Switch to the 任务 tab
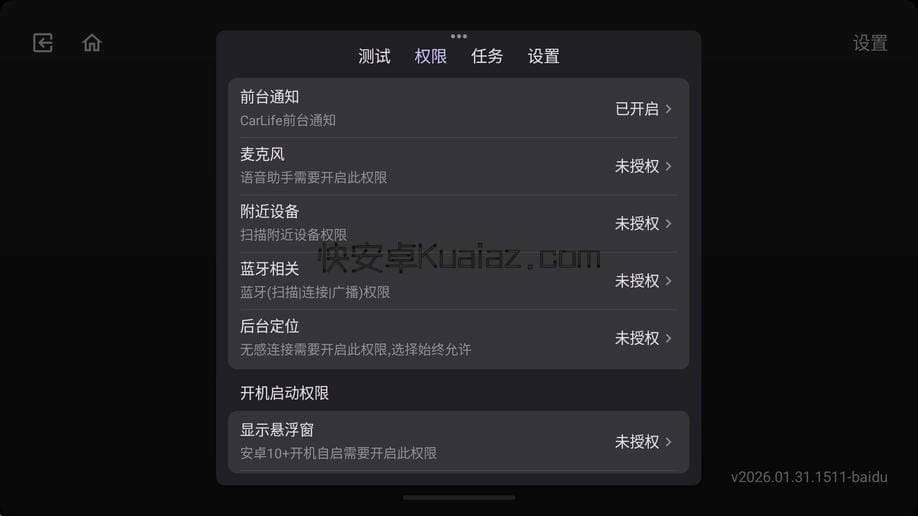The height and width of the screenshot is (516, 918). click(x=487, y=57)
